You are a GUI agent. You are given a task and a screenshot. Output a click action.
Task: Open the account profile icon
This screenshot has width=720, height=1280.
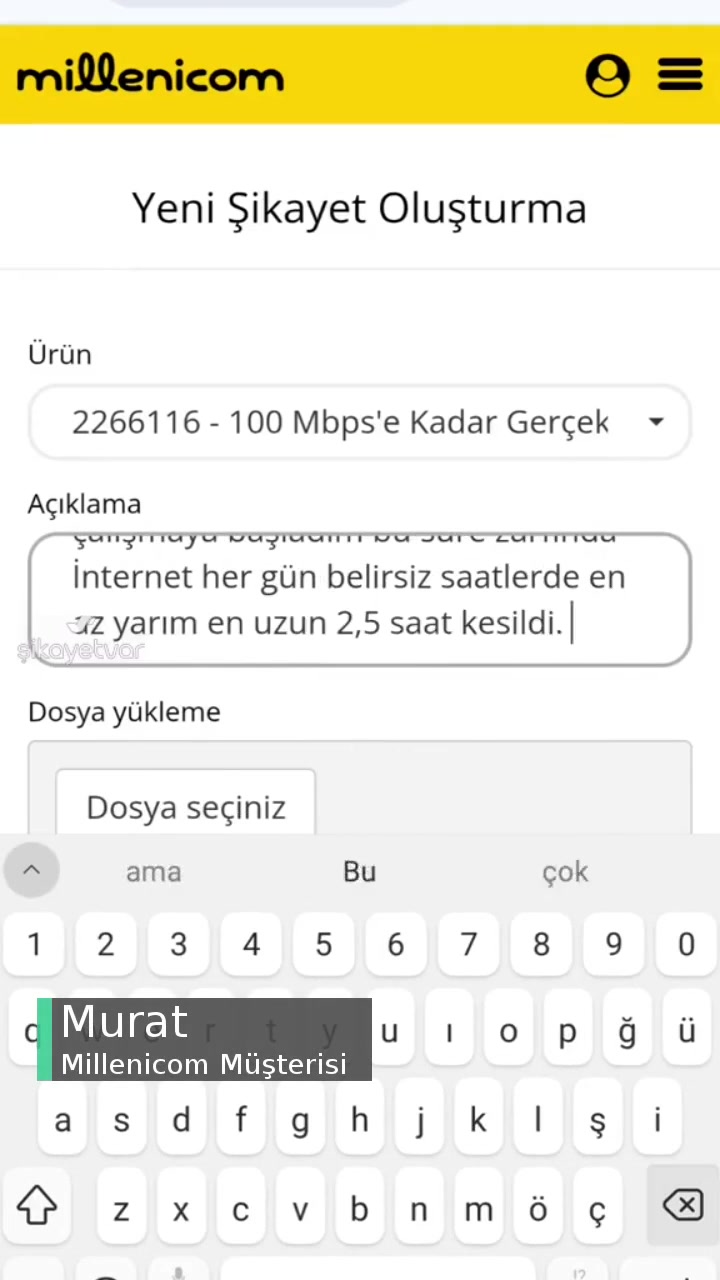[x=607, y=74]
